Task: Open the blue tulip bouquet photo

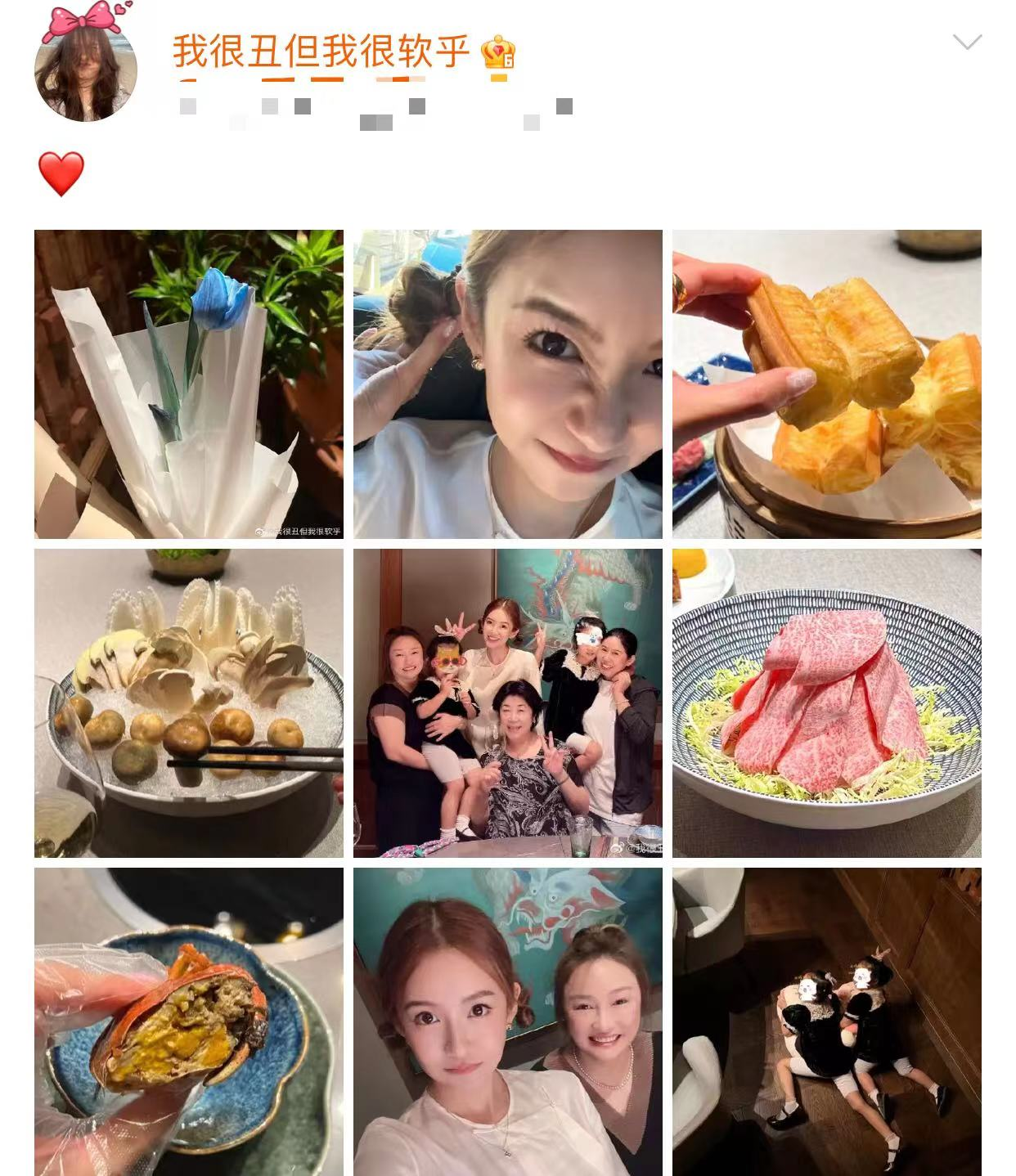Action: [x=190, y=381]
